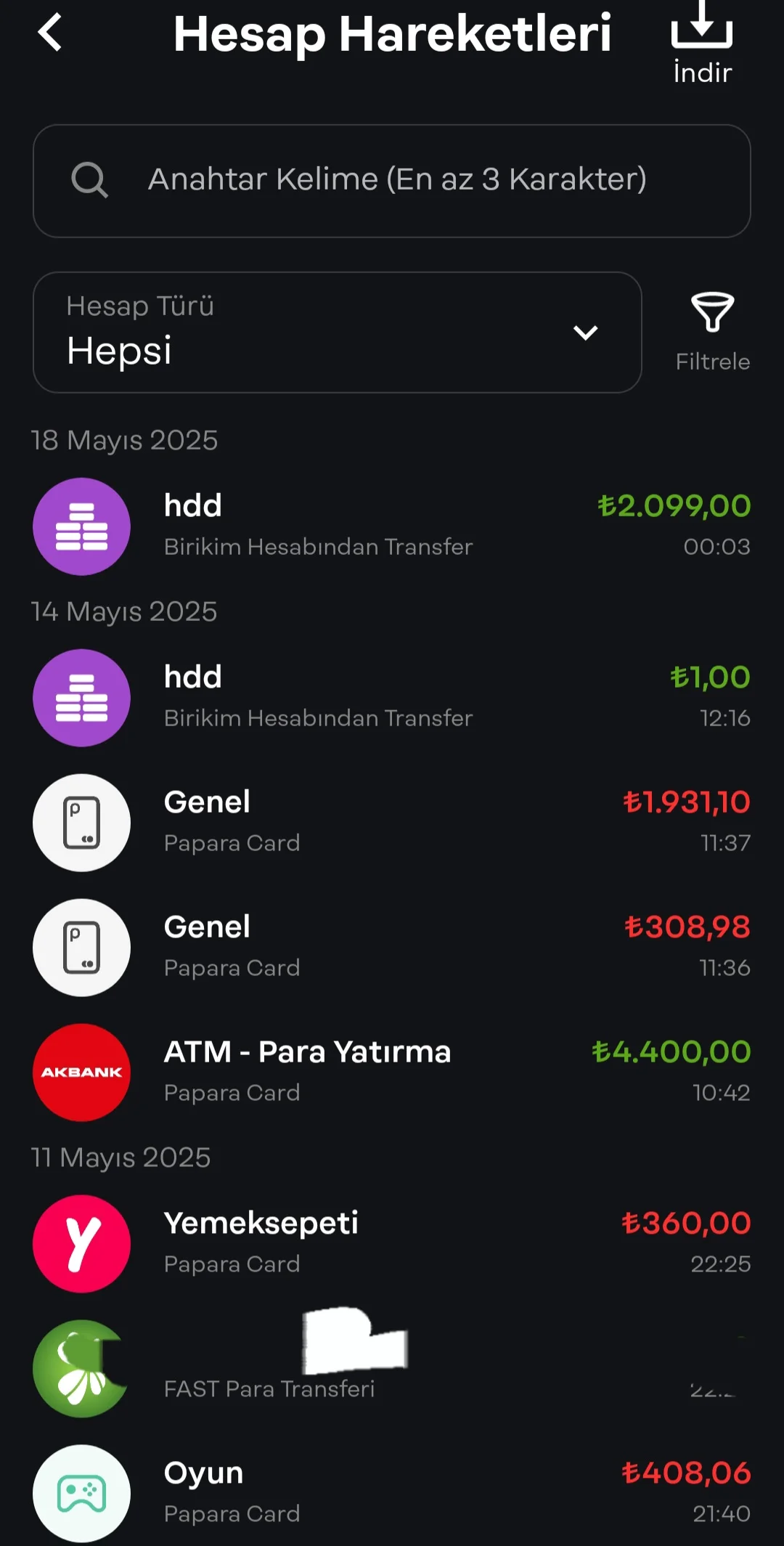Go back using the top-left arrow
784x1546 pixels.
[x=50, y=33]
